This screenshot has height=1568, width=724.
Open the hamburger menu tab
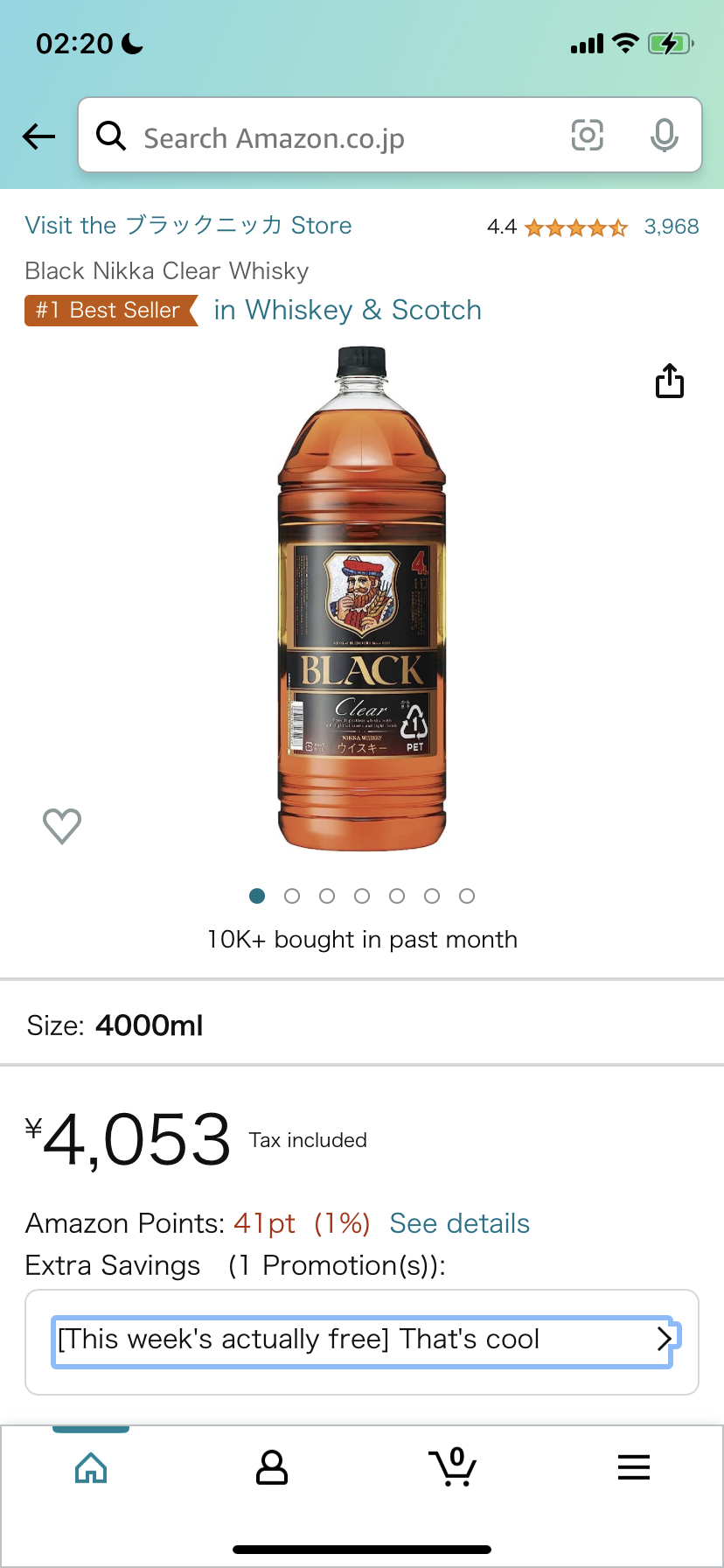pos(634,1467)
